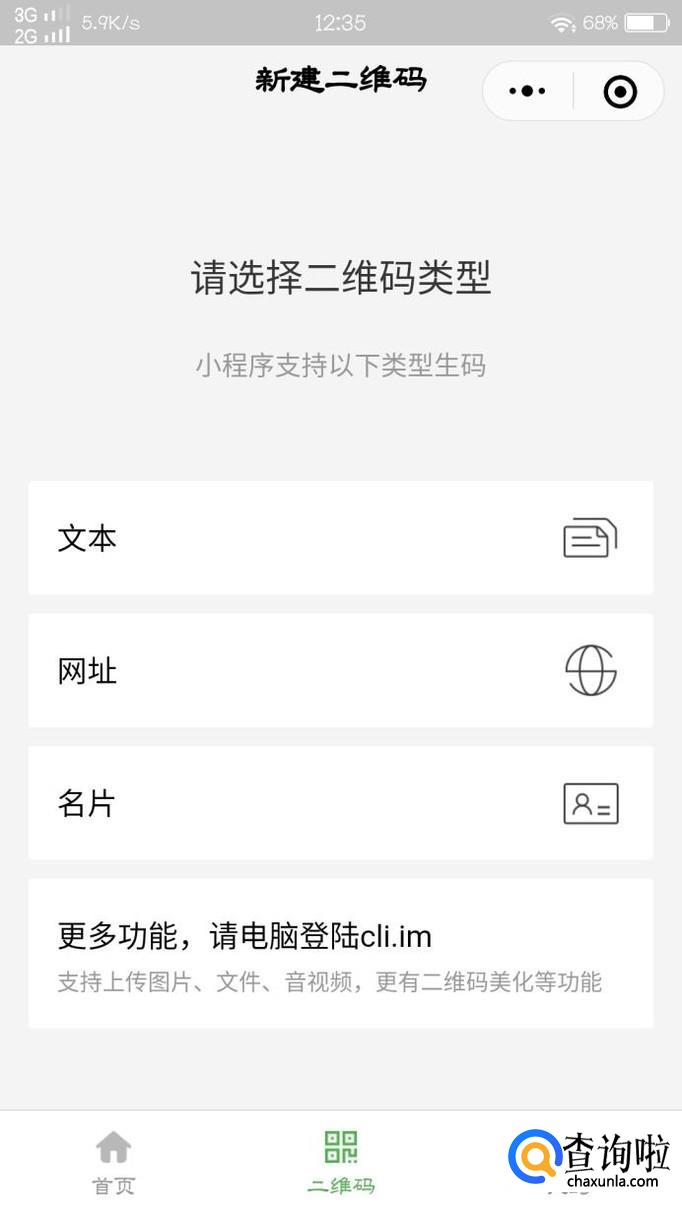
Task: Open the mini program overflow menu
Action: click(x=527, y=92)
